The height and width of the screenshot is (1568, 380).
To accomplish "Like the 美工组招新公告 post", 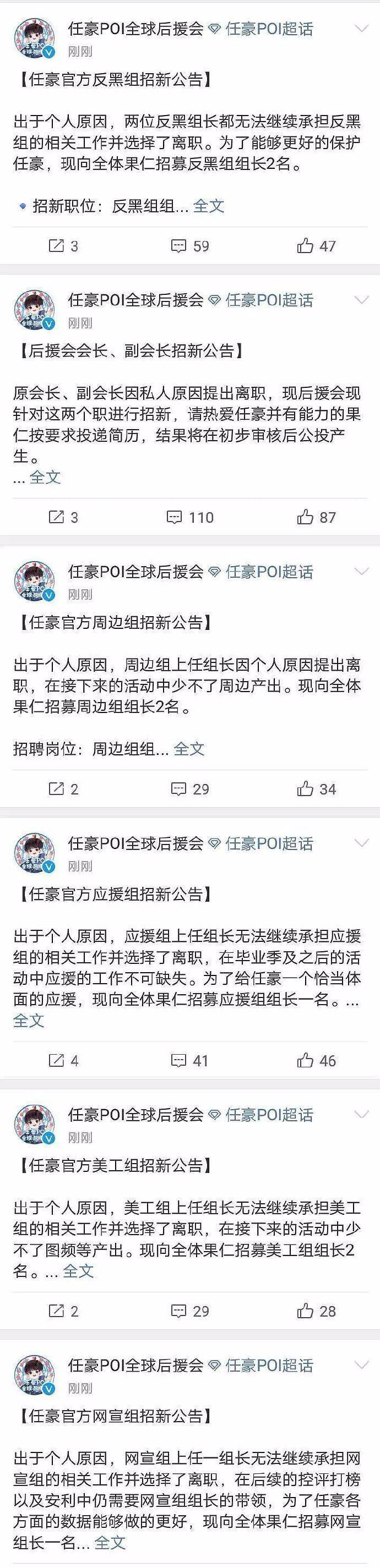I will (316, 1311).
